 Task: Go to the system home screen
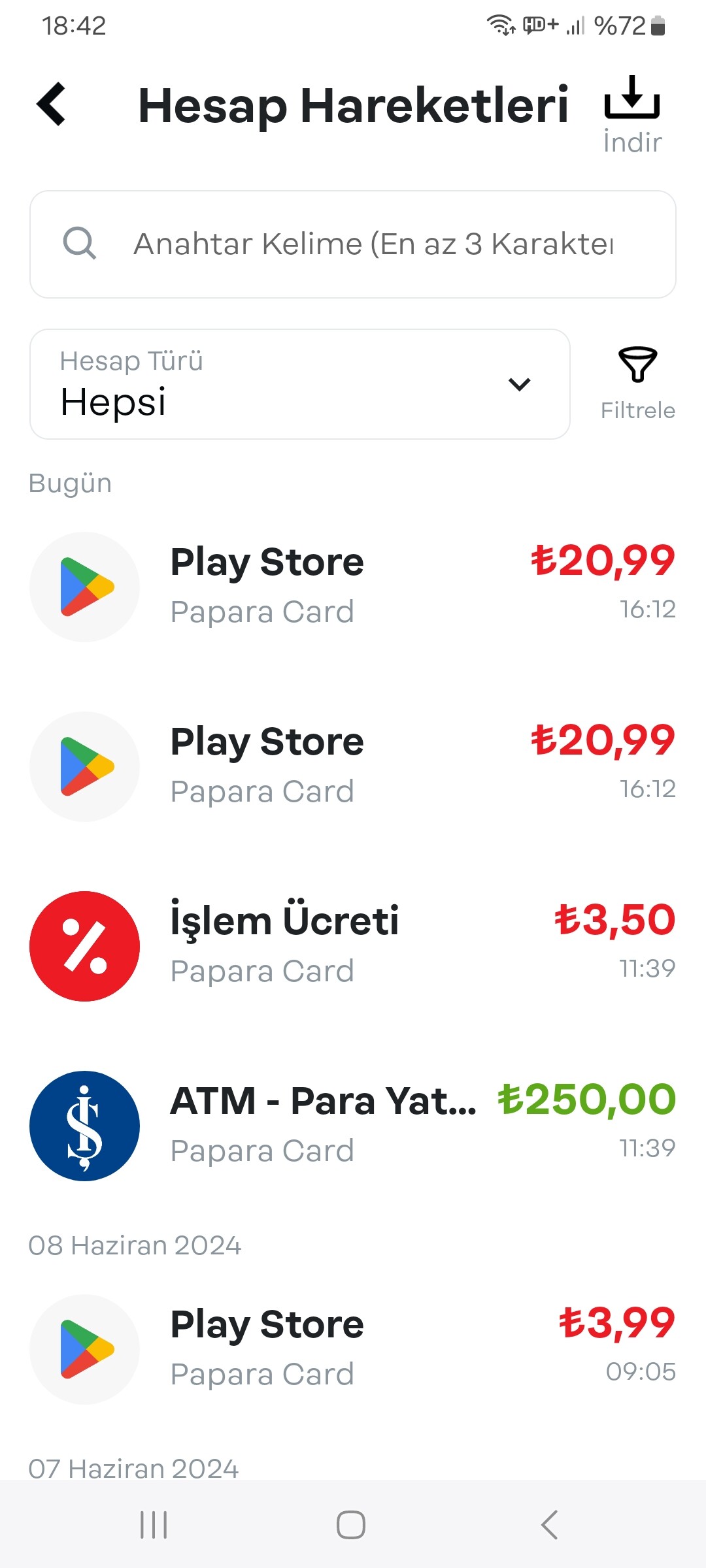coord(351,1525)
